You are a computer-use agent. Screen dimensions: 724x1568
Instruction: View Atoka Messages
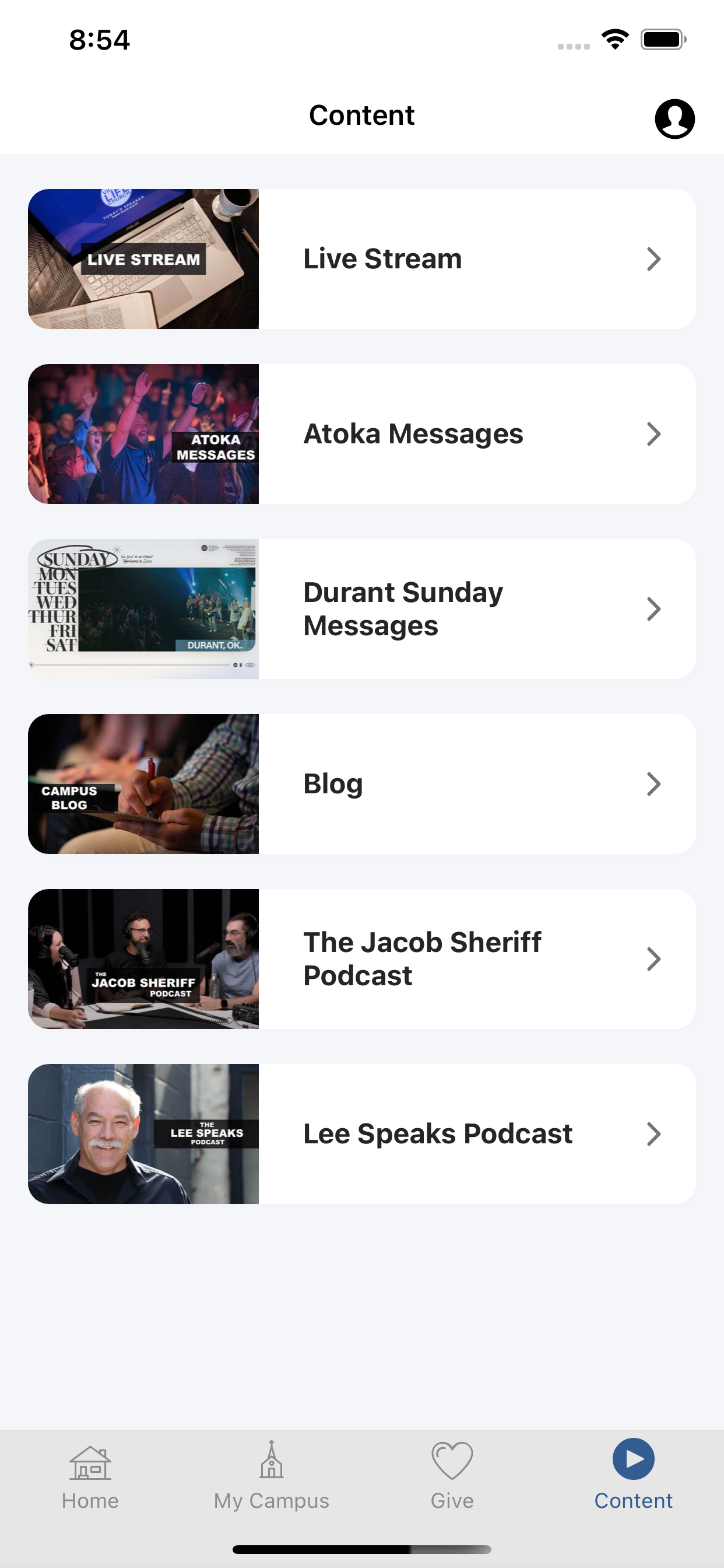point(361,434)
